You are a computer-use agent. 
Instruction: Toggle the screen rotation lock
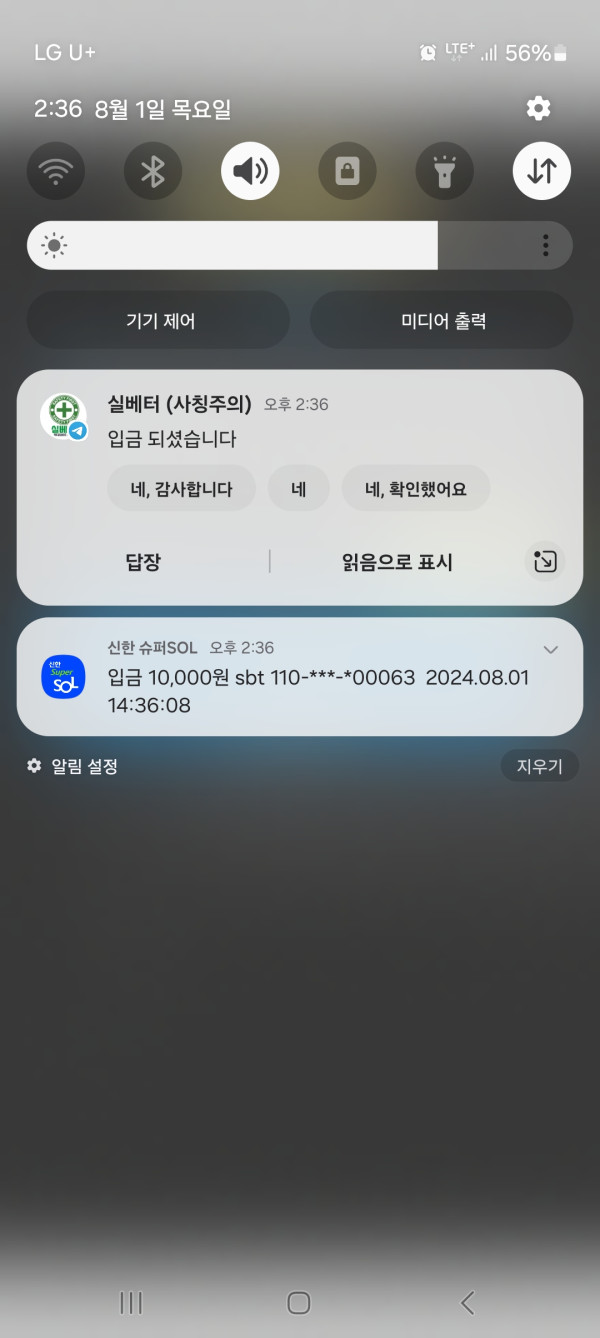pyautogui.click(x=347, y=171)
